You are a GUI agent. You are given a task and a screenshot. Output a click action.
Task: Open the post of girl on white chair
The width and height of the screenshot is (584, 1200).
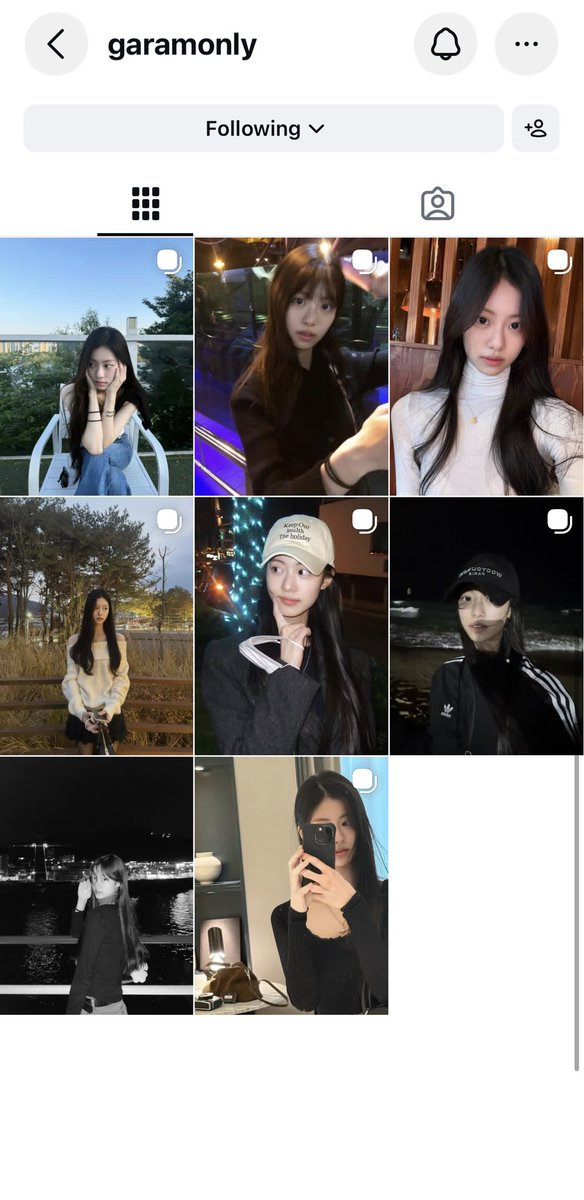tap(97, 367)
